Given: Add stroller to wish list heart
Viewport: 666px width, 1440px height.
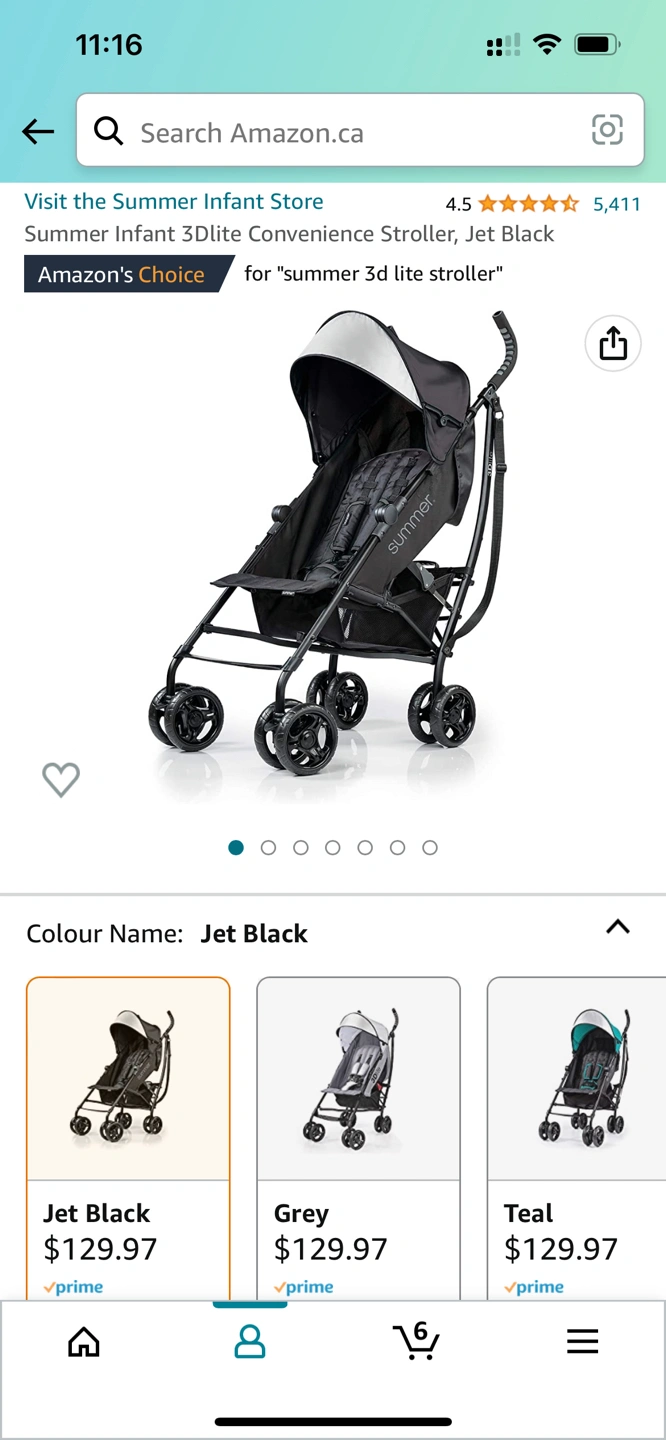Looking at the screenshot, I should pyautogui.click(x=61, y=779).
